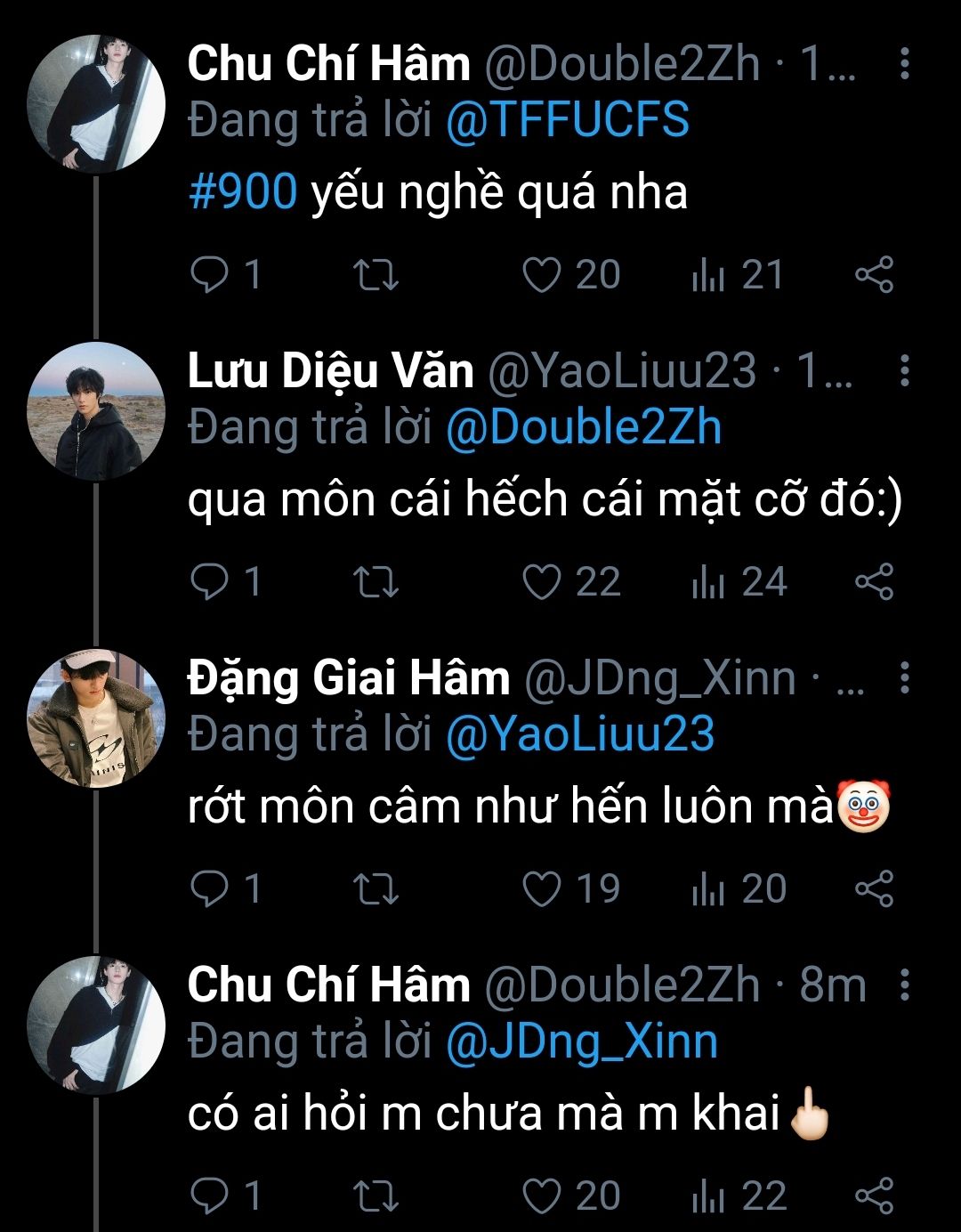
Task: Open overflow menu on the "yếu nghề quá nha" tweet
Action: pyautogui.click(x=904, y=64)
